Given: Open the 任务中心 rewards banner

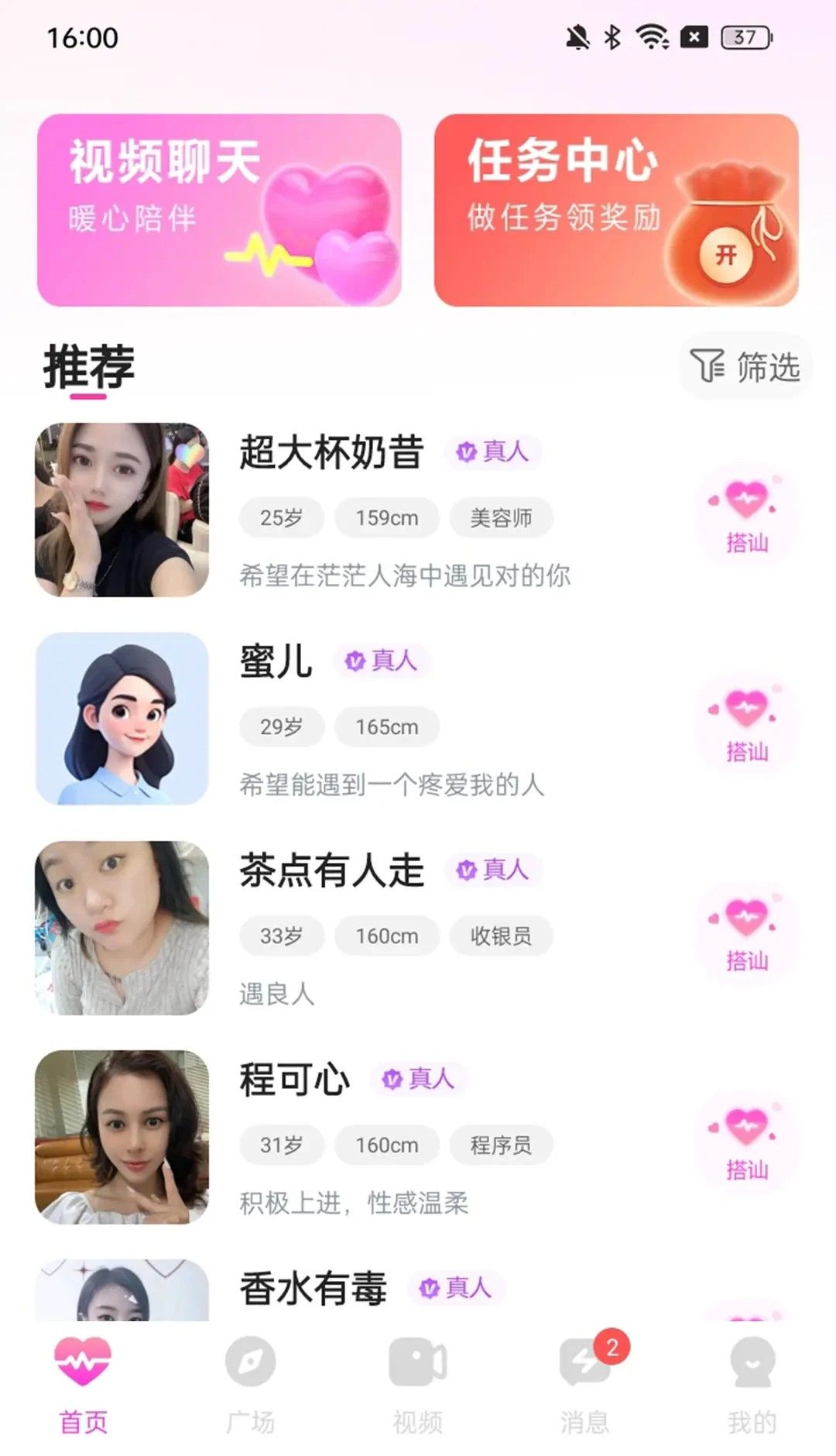Looking at the screenshot, I should click(616, 210).
